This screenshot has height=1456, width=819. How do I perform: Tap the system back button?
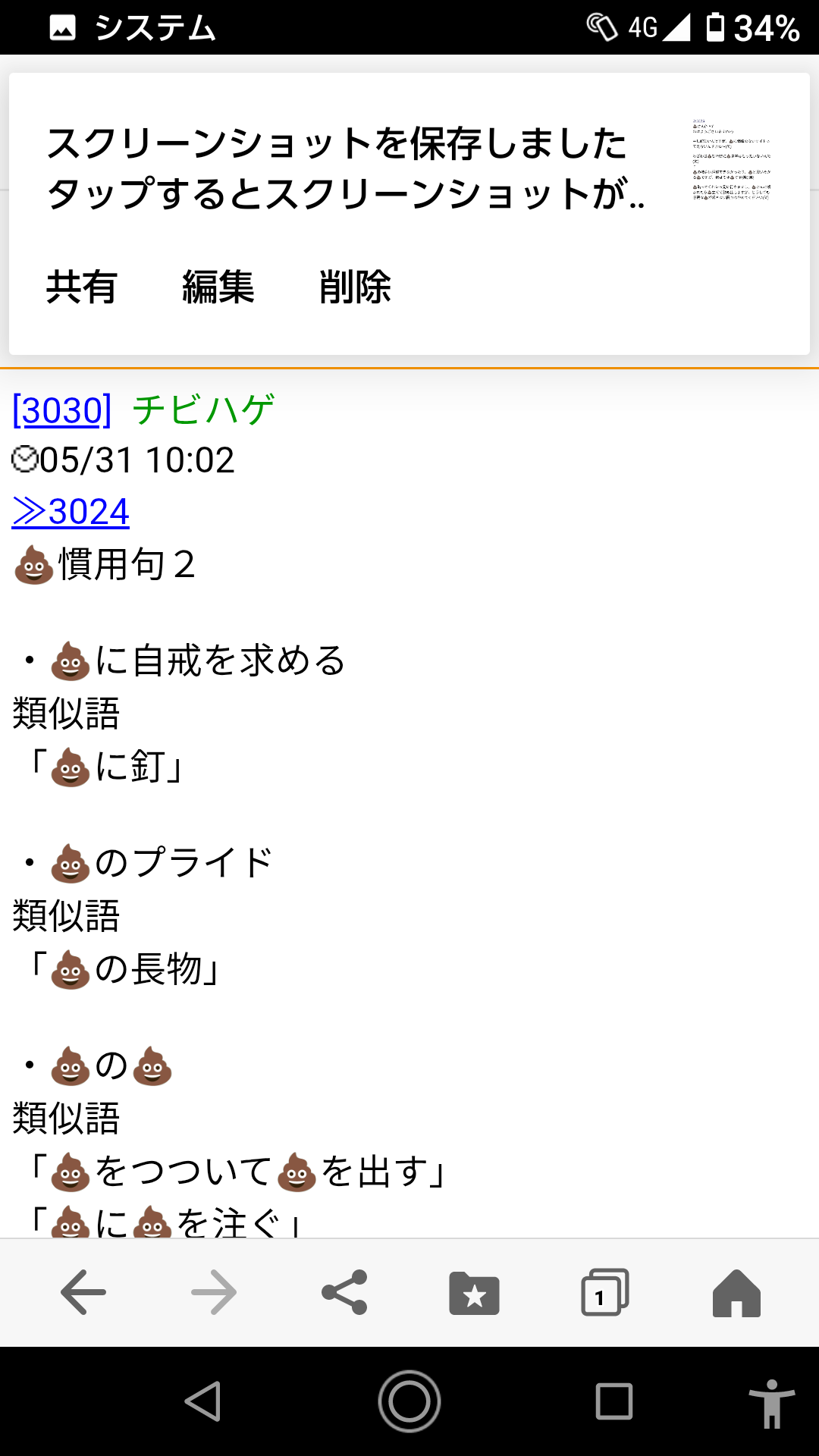[x=203, y=1401]
